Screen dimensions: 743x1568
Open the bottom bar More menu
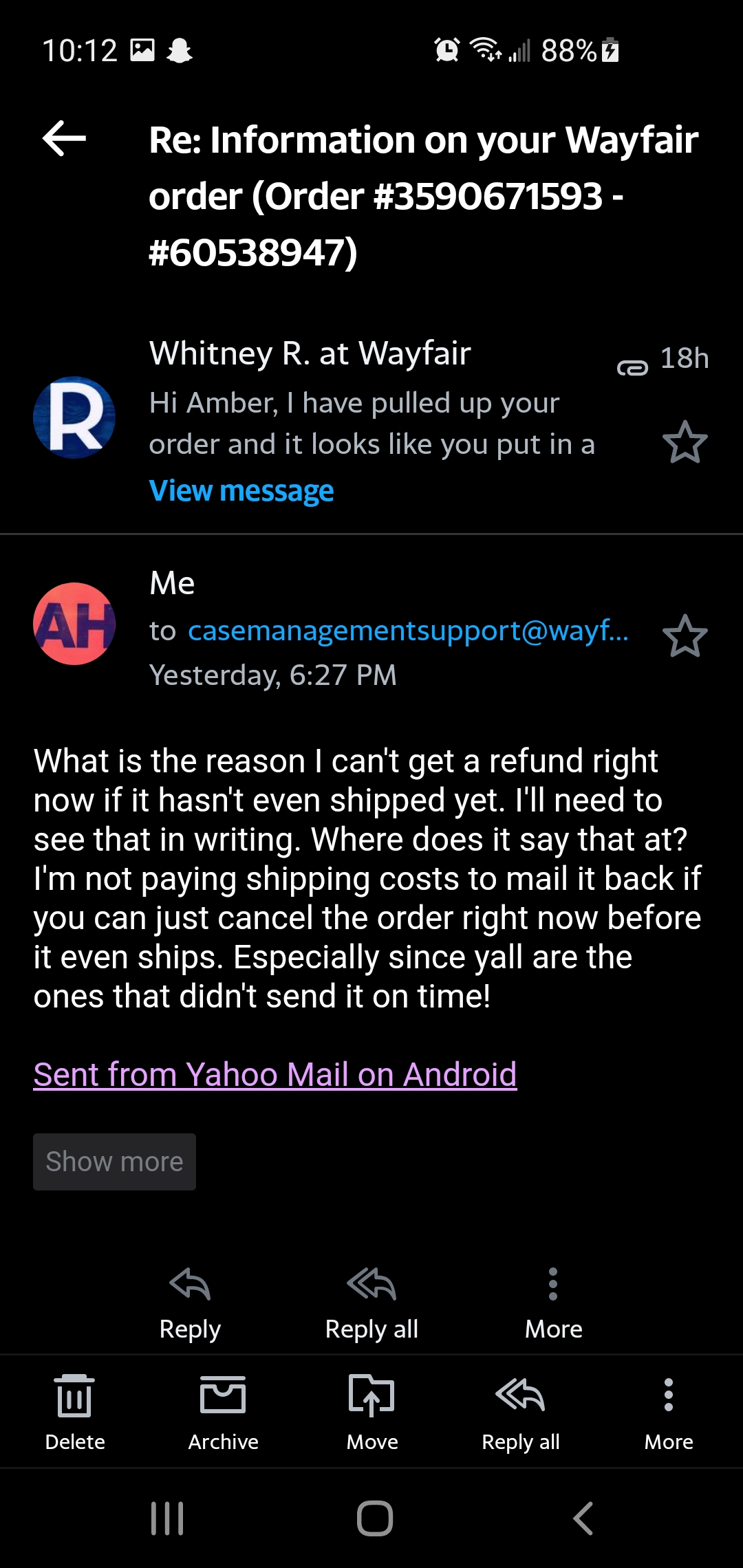coord(668,1411)
